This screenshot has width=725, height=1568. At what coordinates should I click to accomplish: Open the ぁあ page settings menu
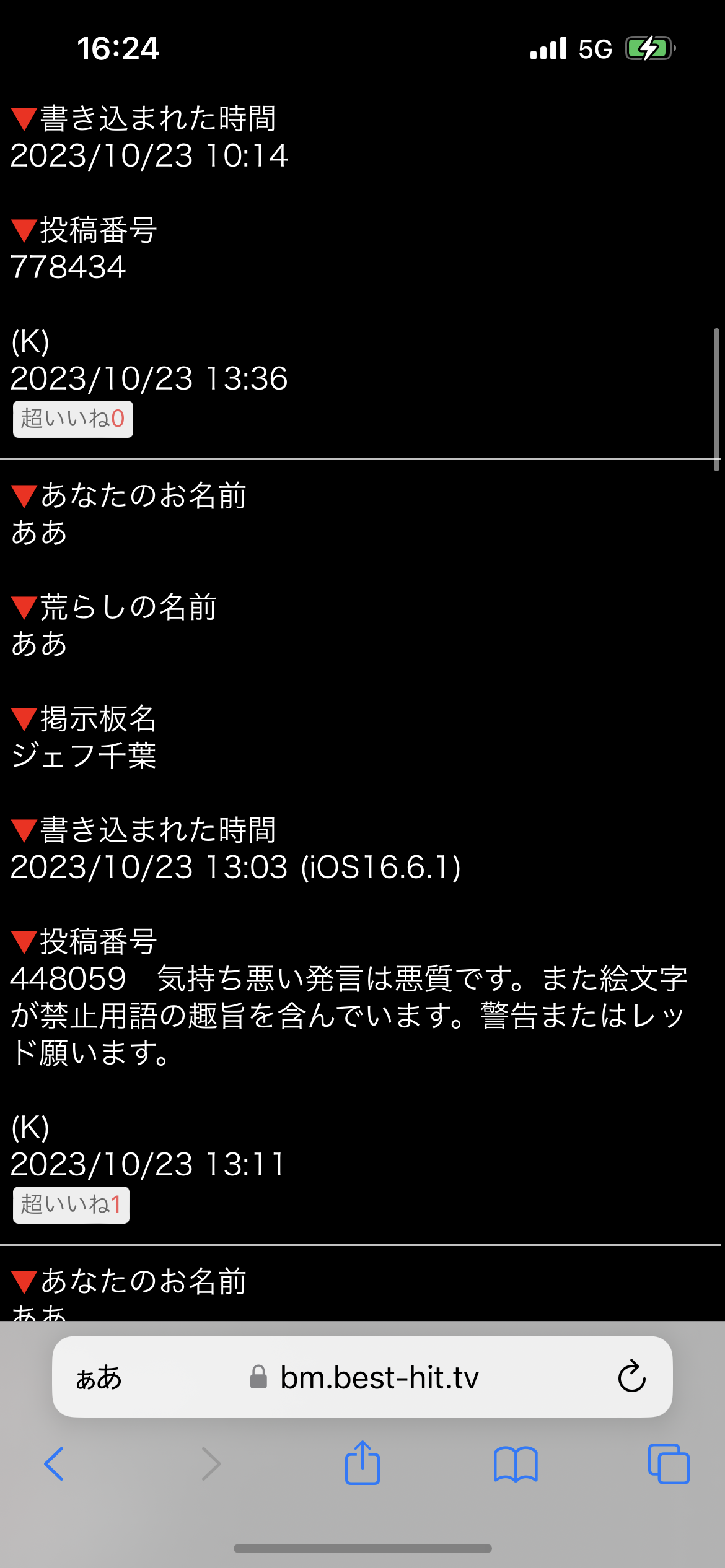pyautogui.click(x=99, y=1377)
